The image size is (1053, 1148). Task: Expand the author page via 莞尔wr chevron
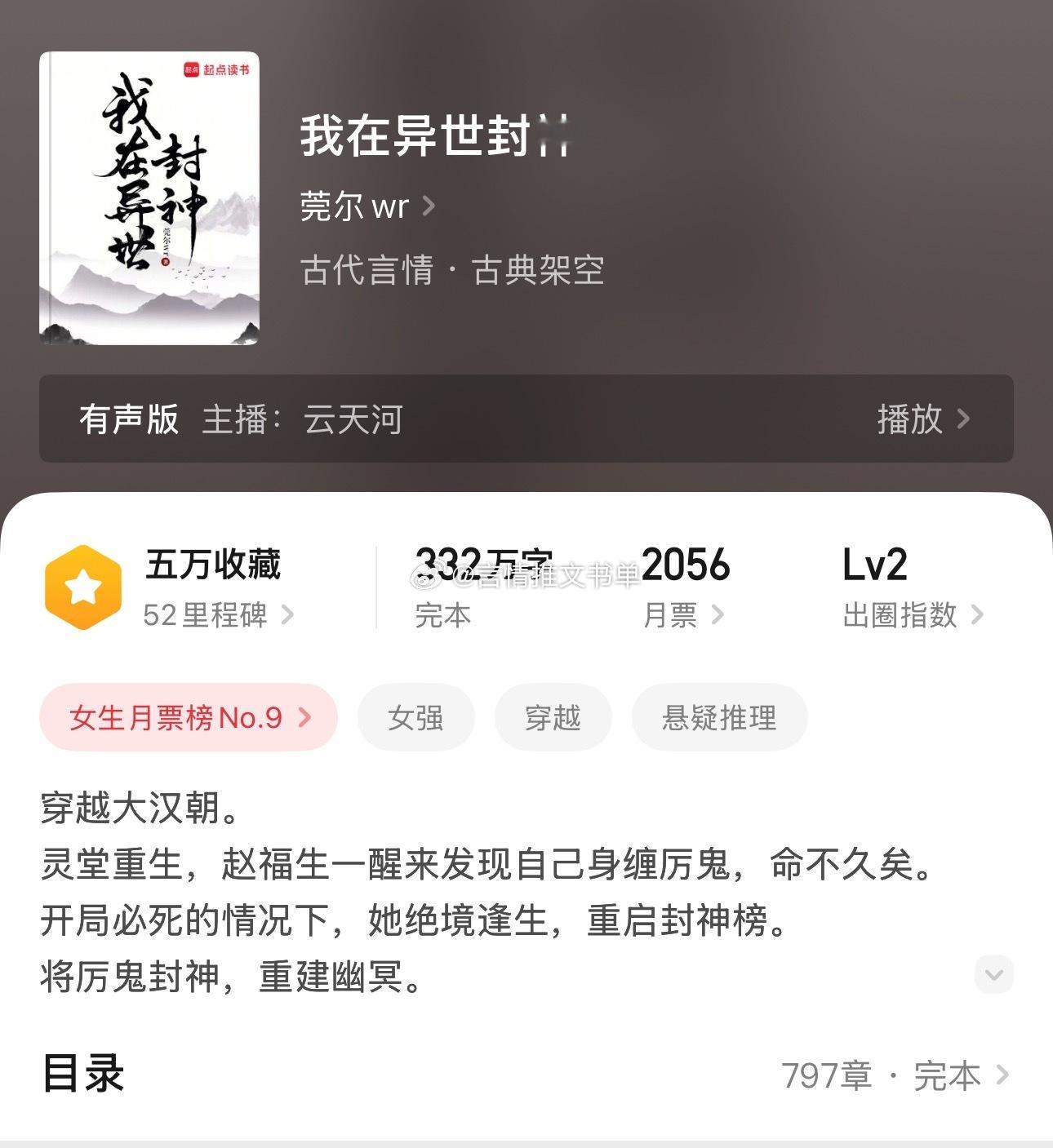(x=428, y=206)
